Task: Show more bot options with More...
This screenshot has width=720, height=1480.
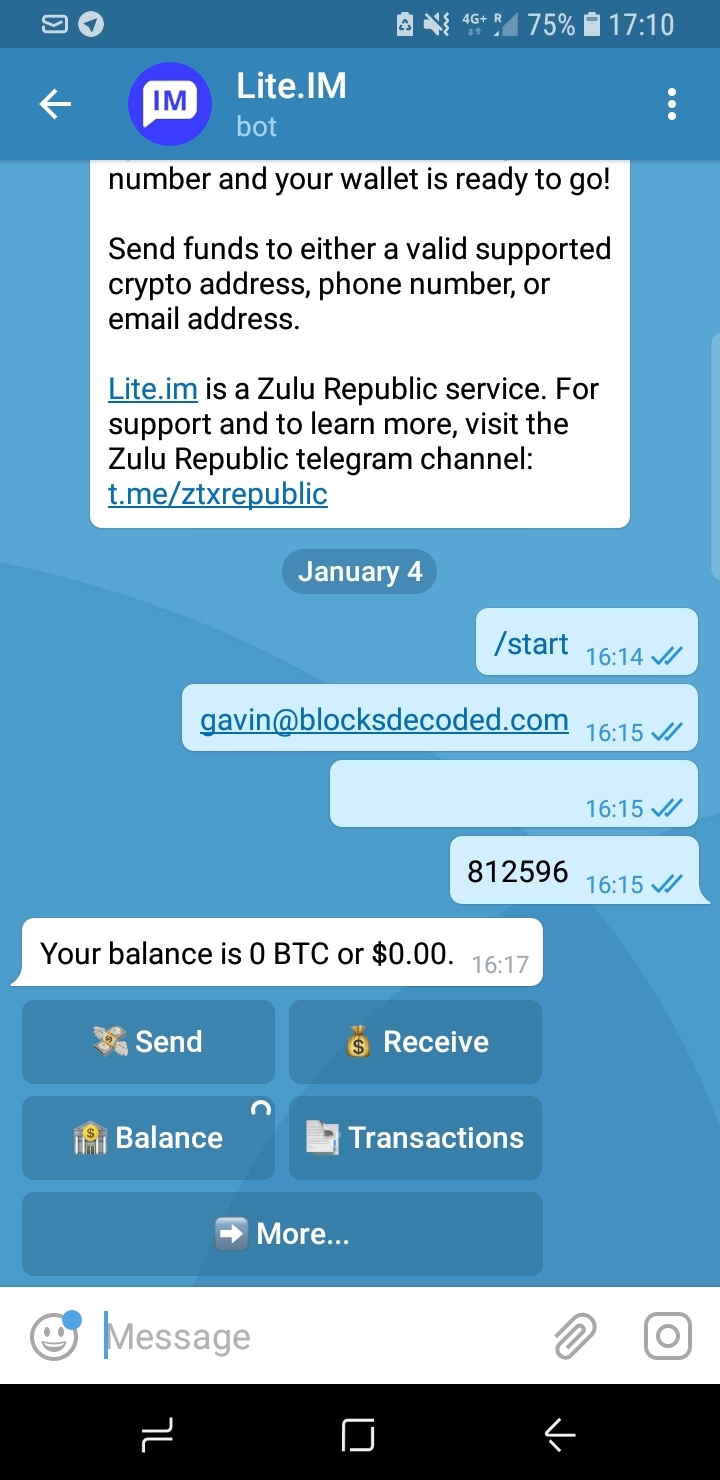Action: [x=282, y=1234]
